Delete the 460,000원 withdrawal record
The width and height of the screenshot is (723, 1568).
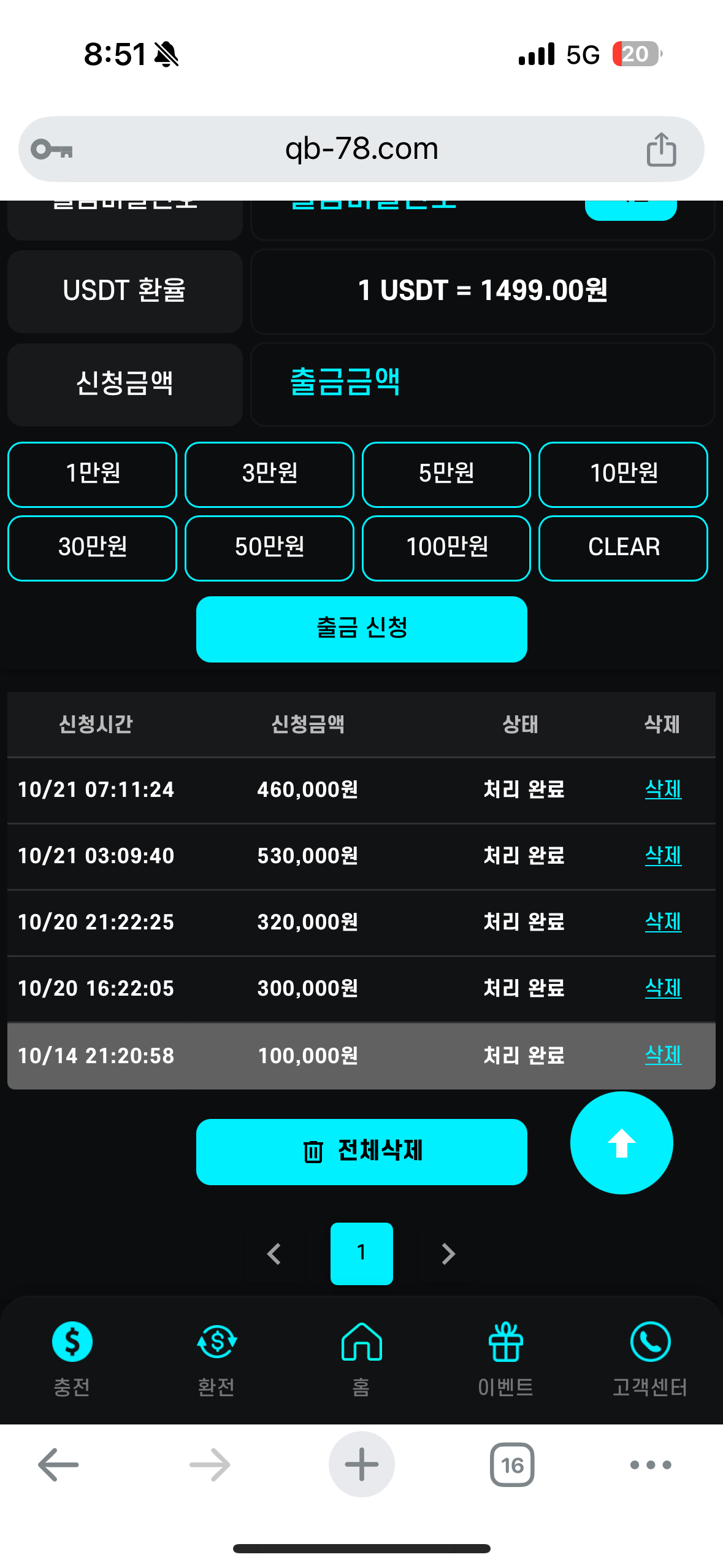663,789
